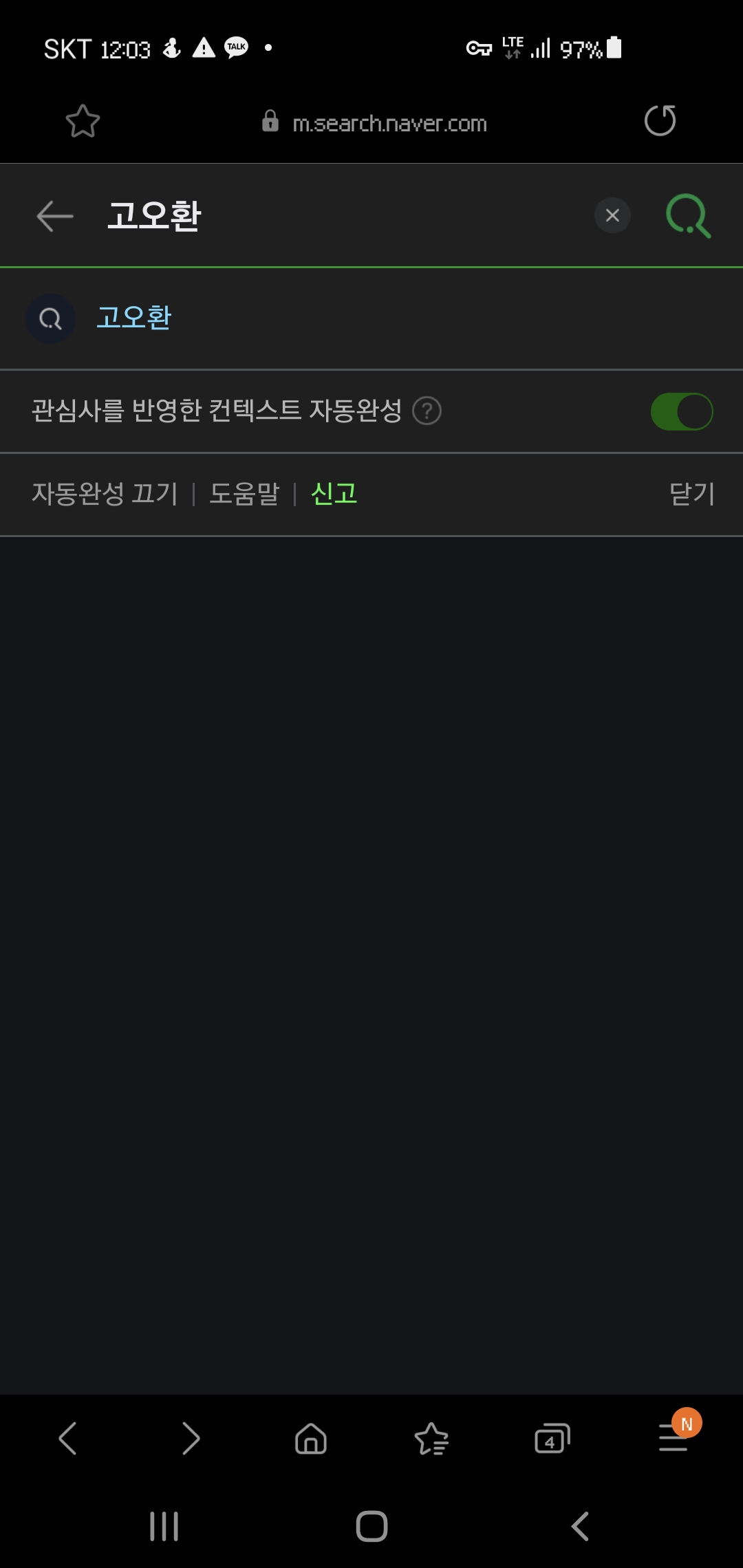This screenshot has height=1568, width=743.
Task: Bookmark this page with the star icon
Action: click(x=83, y=121)
